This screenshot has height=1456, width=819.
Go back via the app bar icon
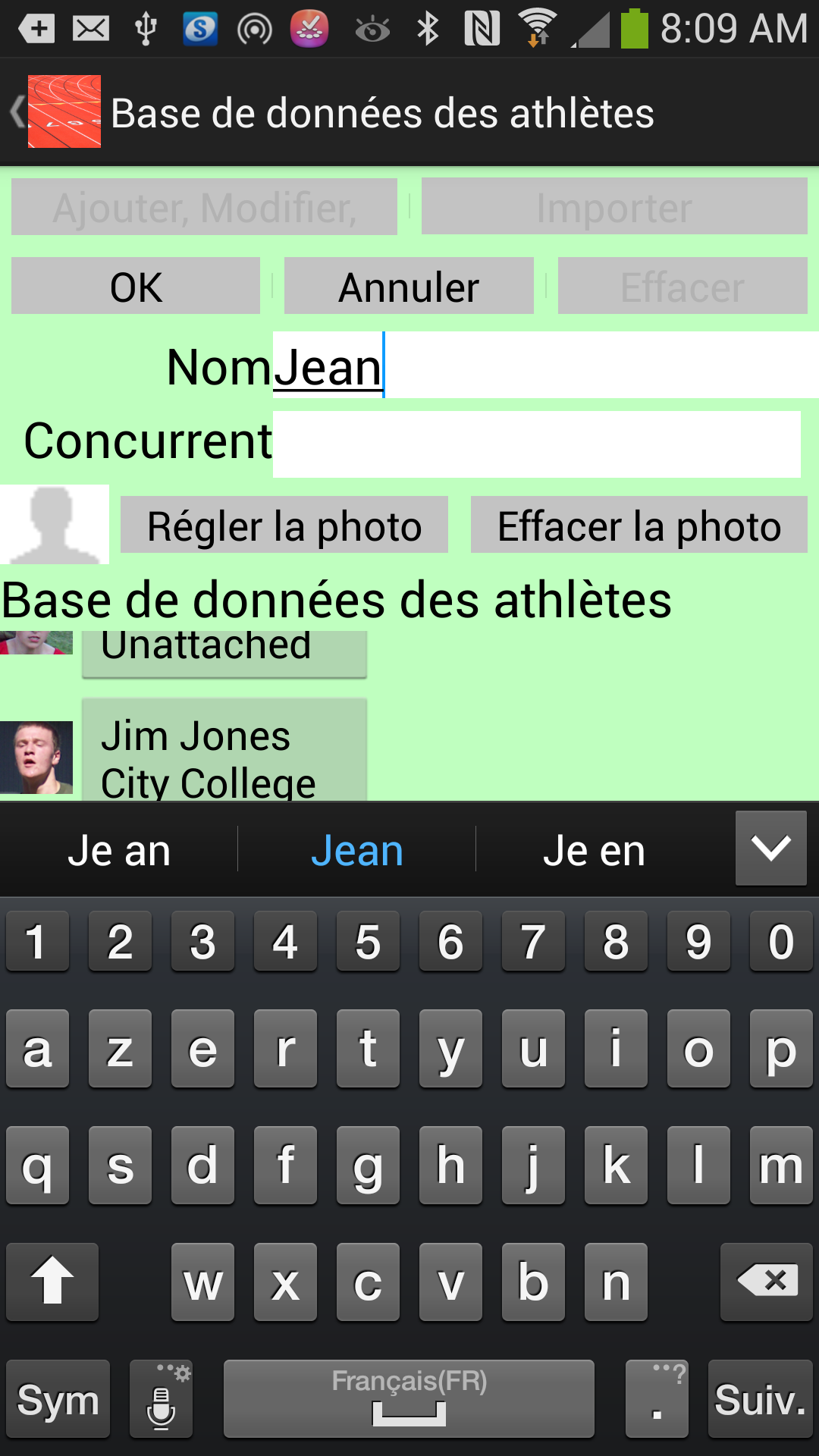pos(53,112)
